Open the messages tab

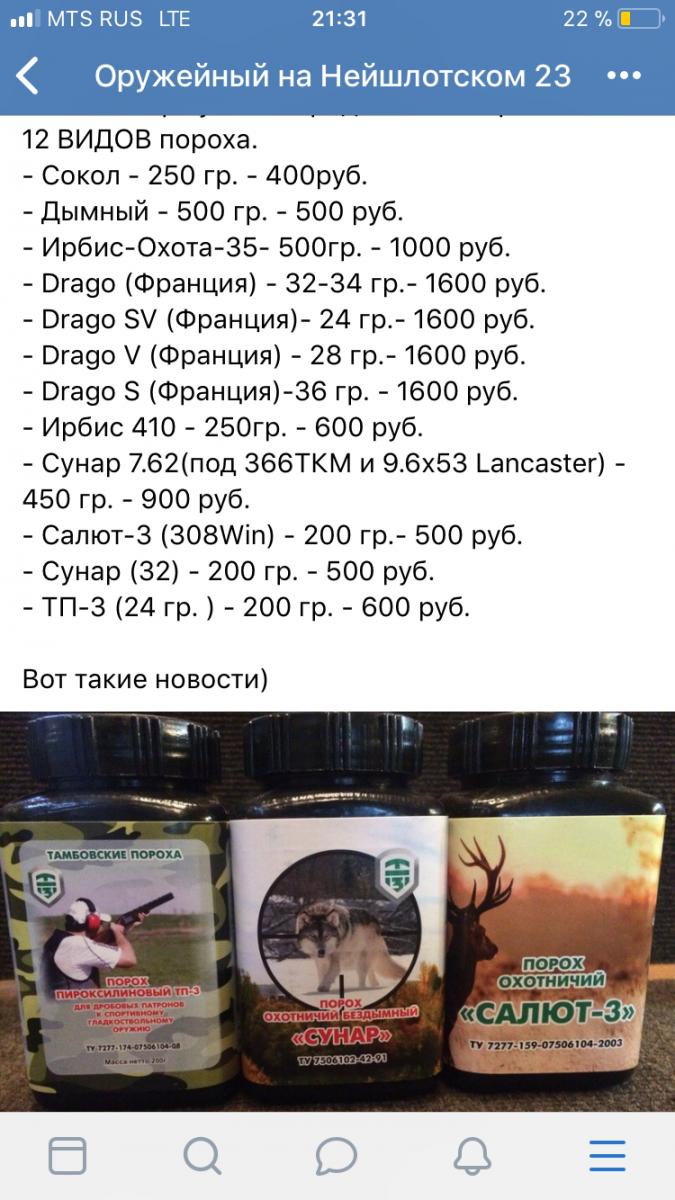[x=336, y=1156]
